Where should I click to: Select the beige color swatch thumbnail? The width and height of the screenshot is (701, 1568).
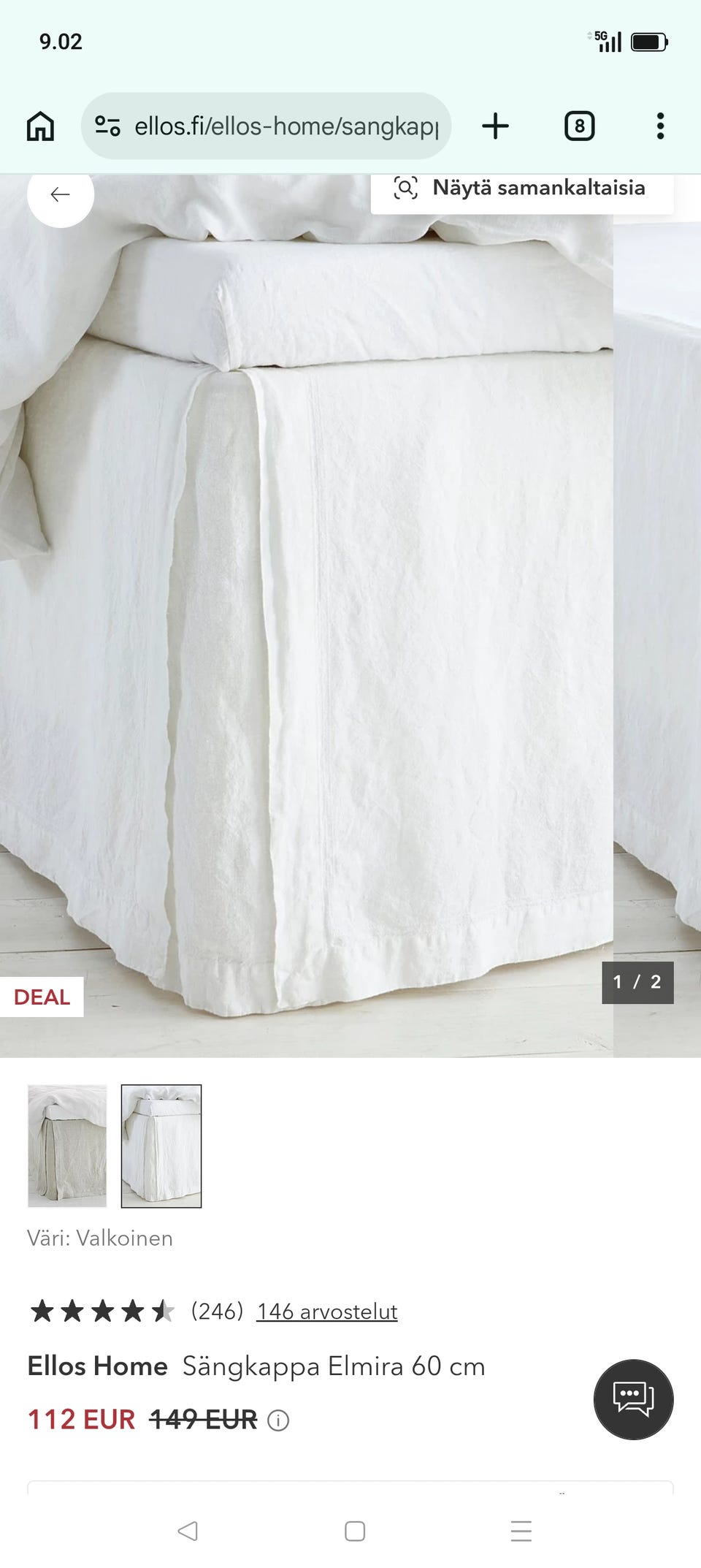67,1146
